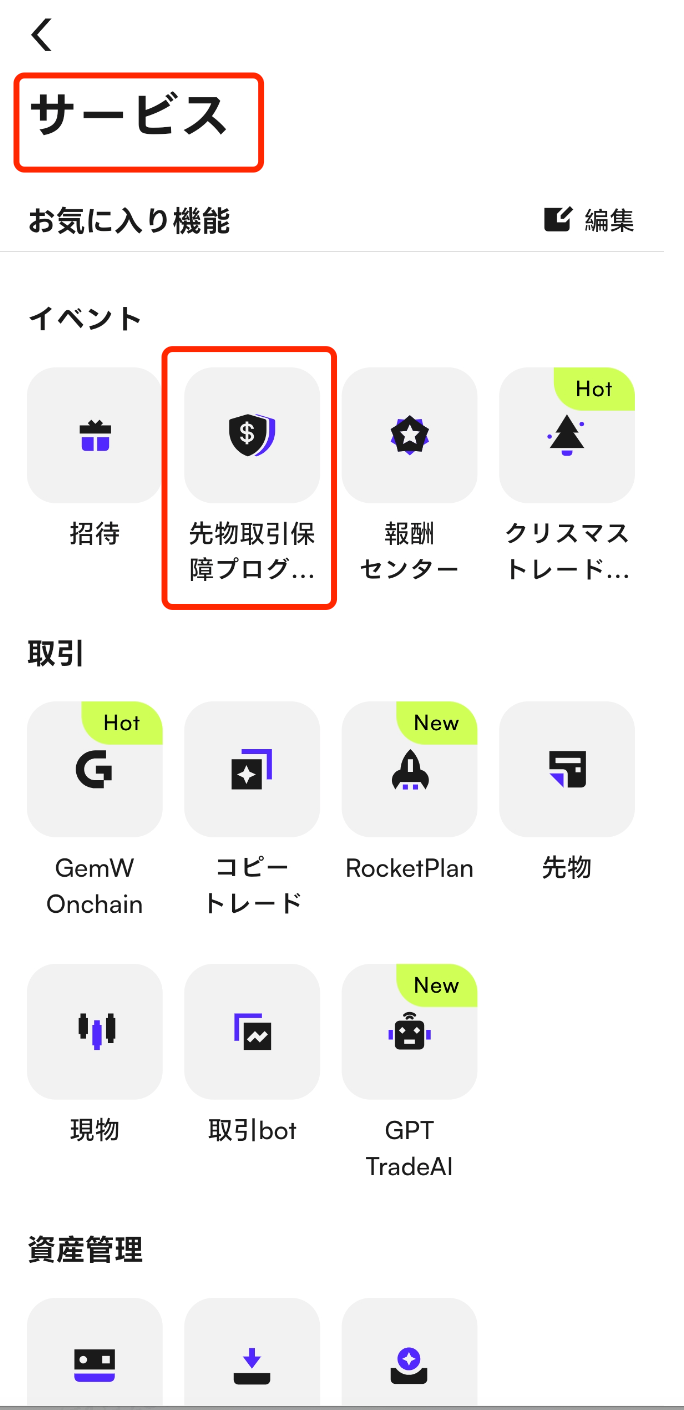
Task: Tap 編集 to edit favorite features
Action: [x=589, y=220]
